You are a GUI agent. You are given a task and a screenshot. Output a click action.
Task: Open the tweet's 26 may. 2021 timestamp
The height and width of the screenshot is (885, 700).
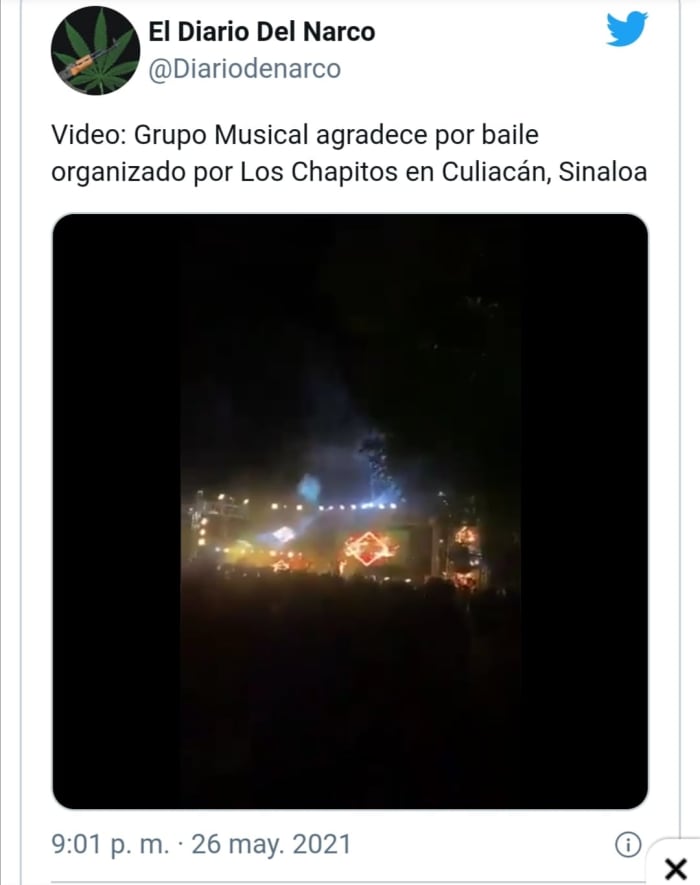pos(201,844)
